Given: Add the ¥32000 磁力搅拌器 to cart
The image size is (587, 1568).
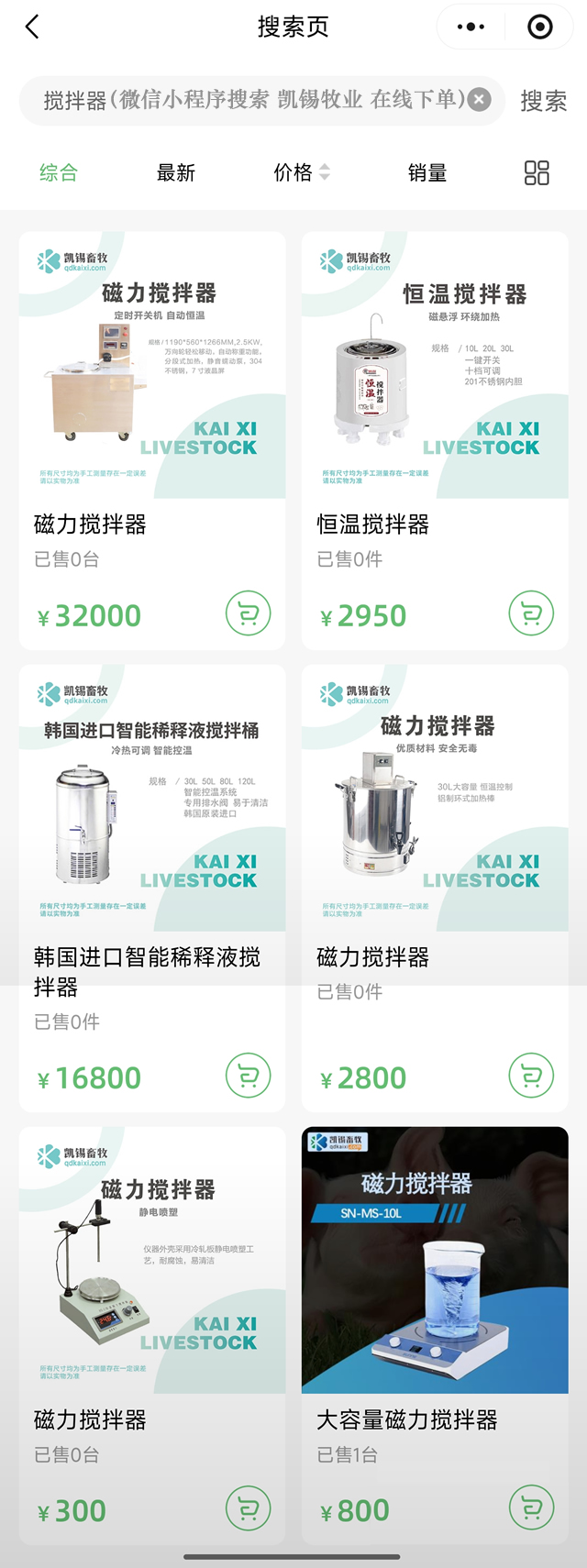Looking at the screenshot, I should click(x=249, y=613).
